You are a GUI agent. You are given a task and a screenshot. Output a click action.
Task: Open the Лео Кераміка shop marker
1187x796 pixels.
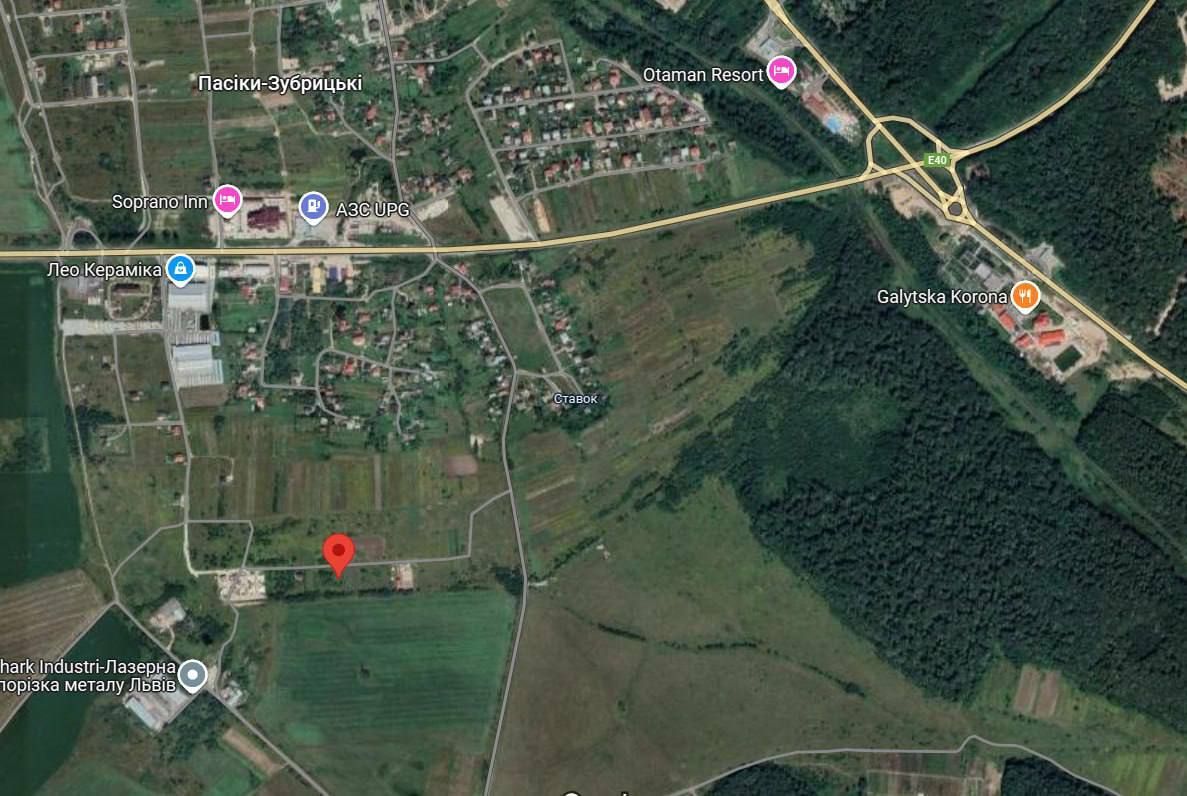pos(180,268)
